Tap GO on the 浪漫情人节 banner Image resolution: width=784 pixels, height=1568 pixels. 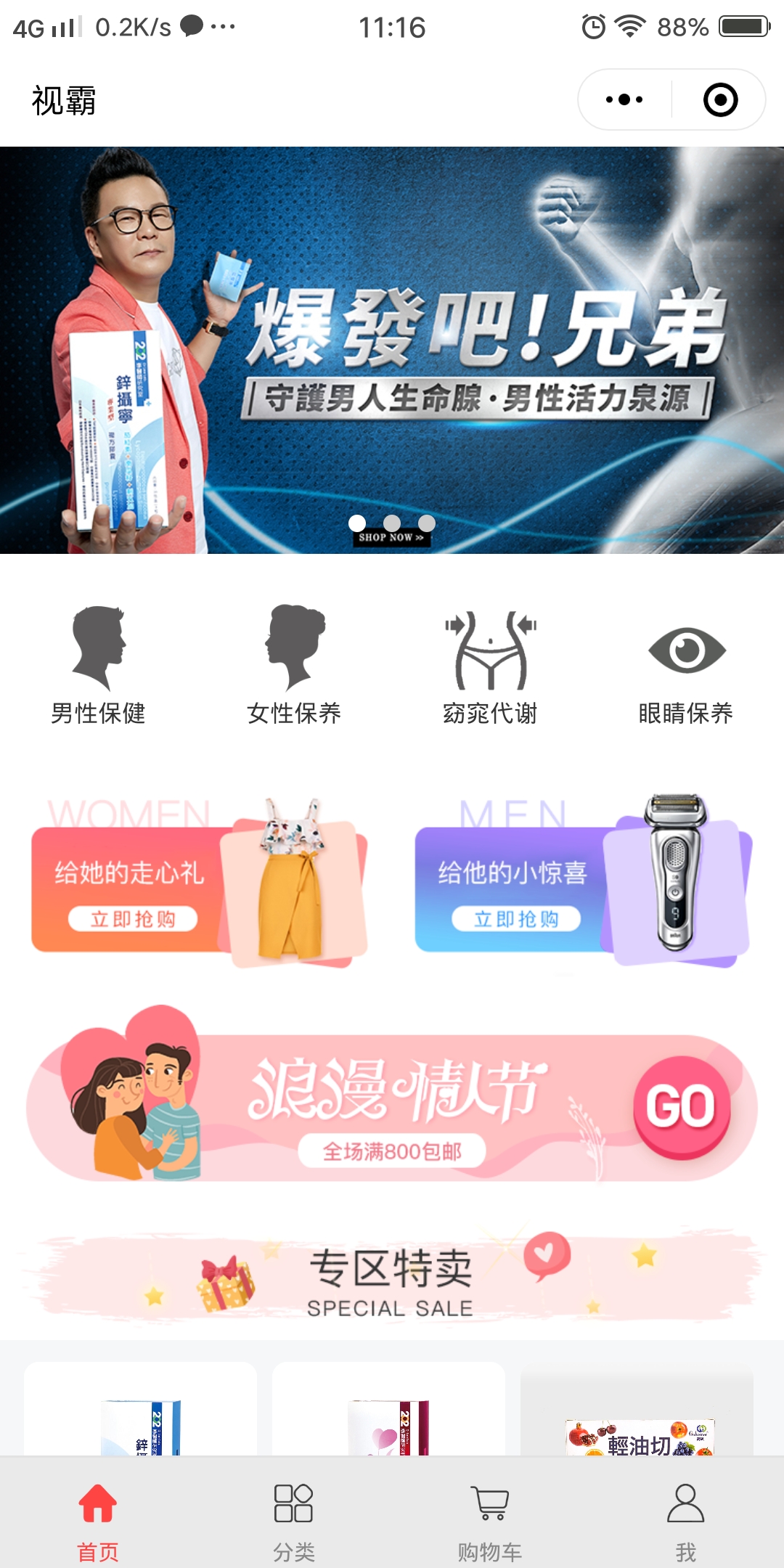coord(681,1107)
